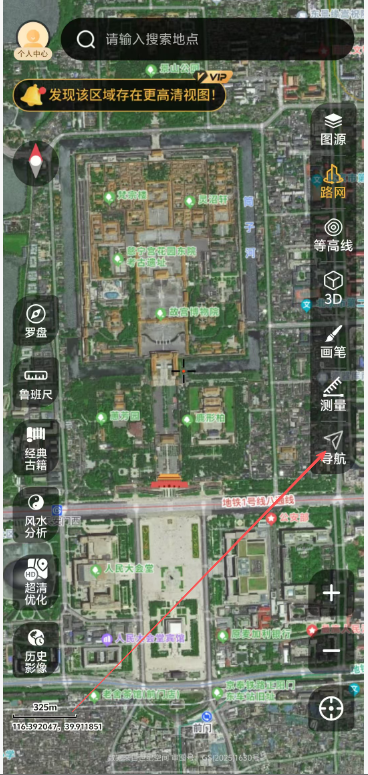
Task: Open the 鲁班尺 ruler tool
Action: tap(36, 383)
